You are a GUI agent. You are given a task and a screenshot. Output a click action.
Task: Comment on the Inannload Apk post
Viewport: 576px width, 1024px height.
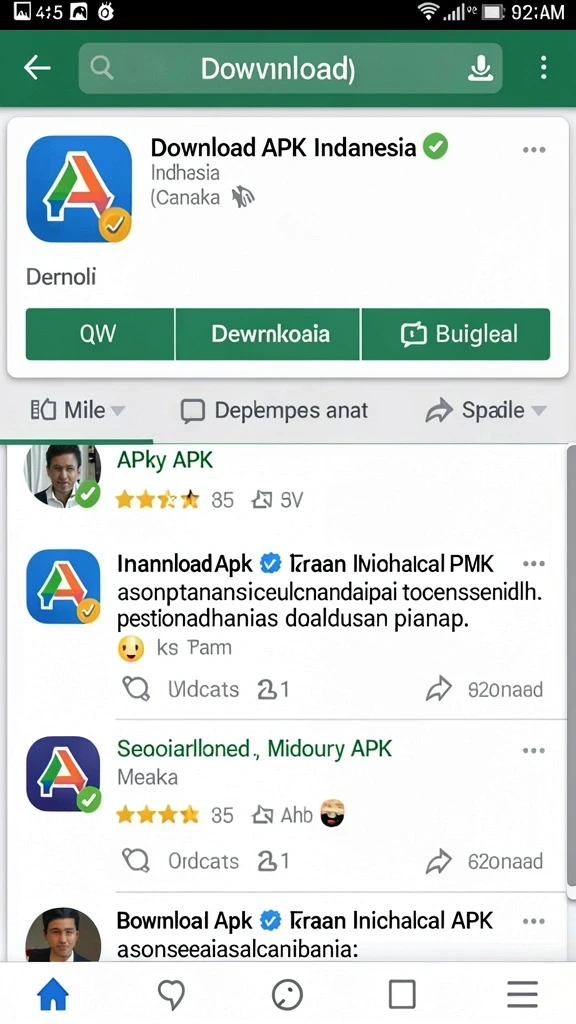[181, 689]
